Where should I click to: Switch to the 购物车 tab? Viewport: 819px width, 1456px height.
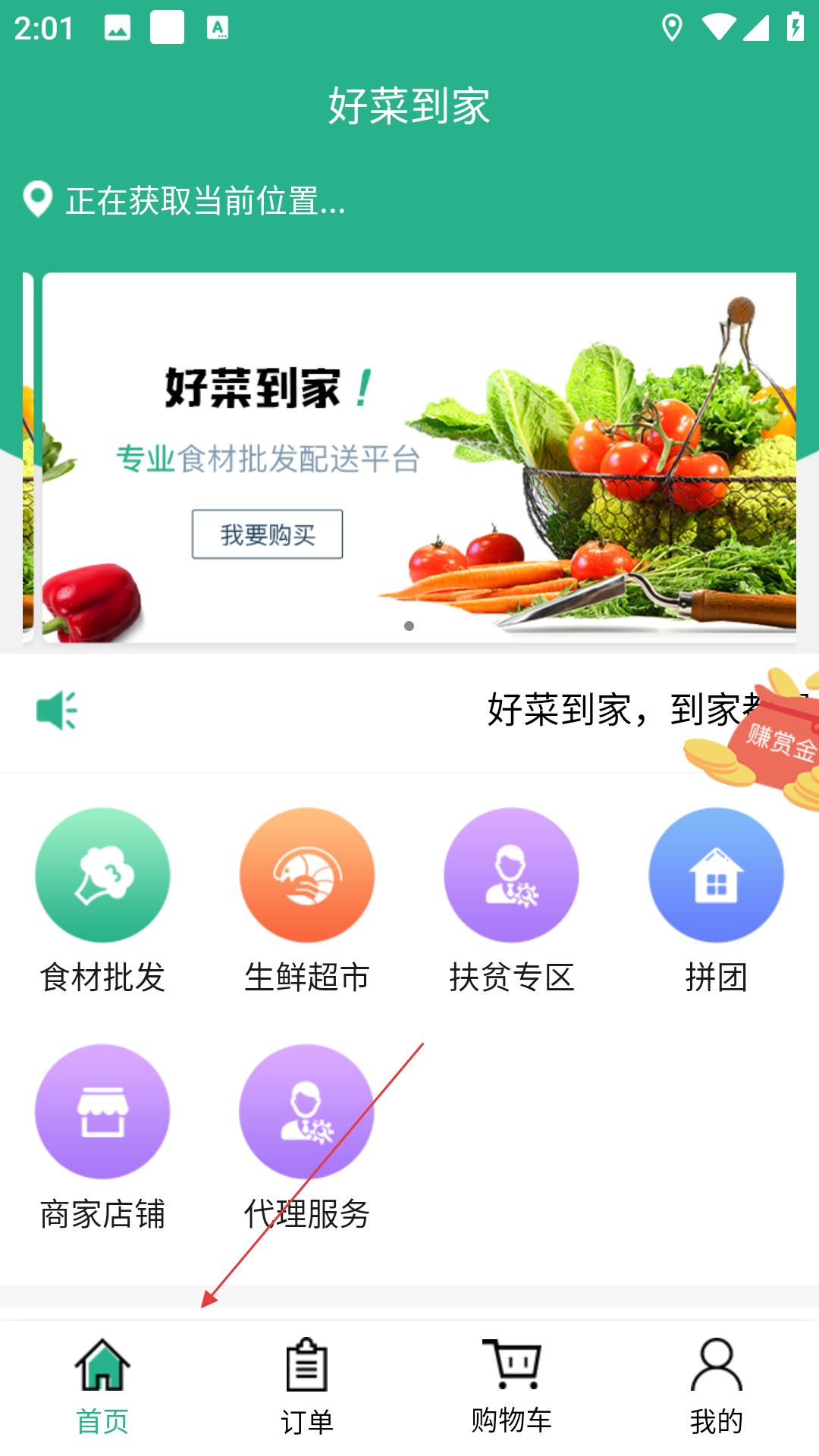point(512,1388)
